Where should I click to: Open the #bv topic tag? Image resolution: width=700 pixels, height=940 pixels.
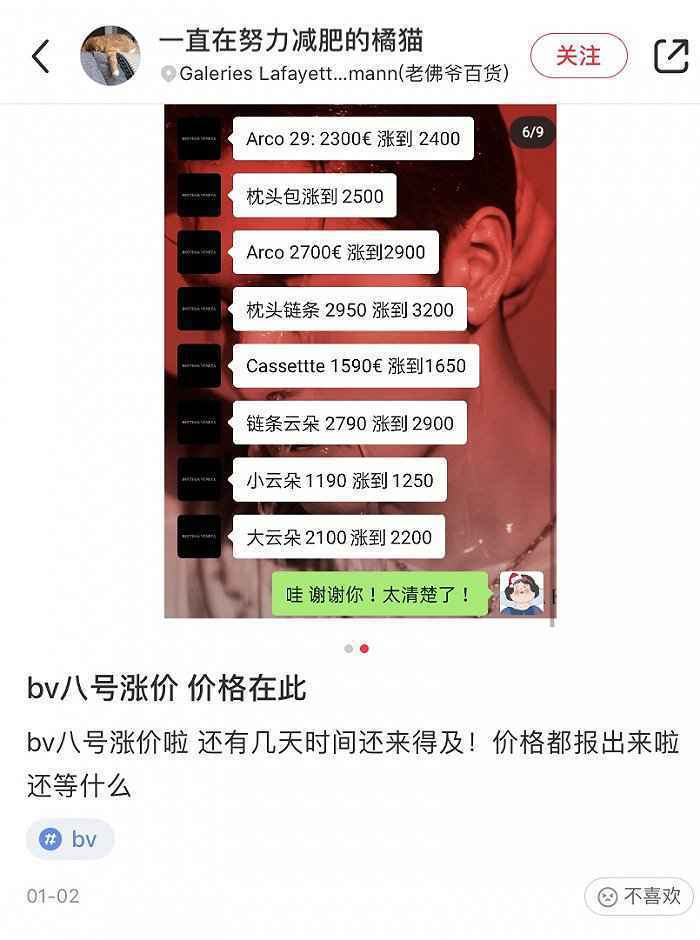[70, 839]
